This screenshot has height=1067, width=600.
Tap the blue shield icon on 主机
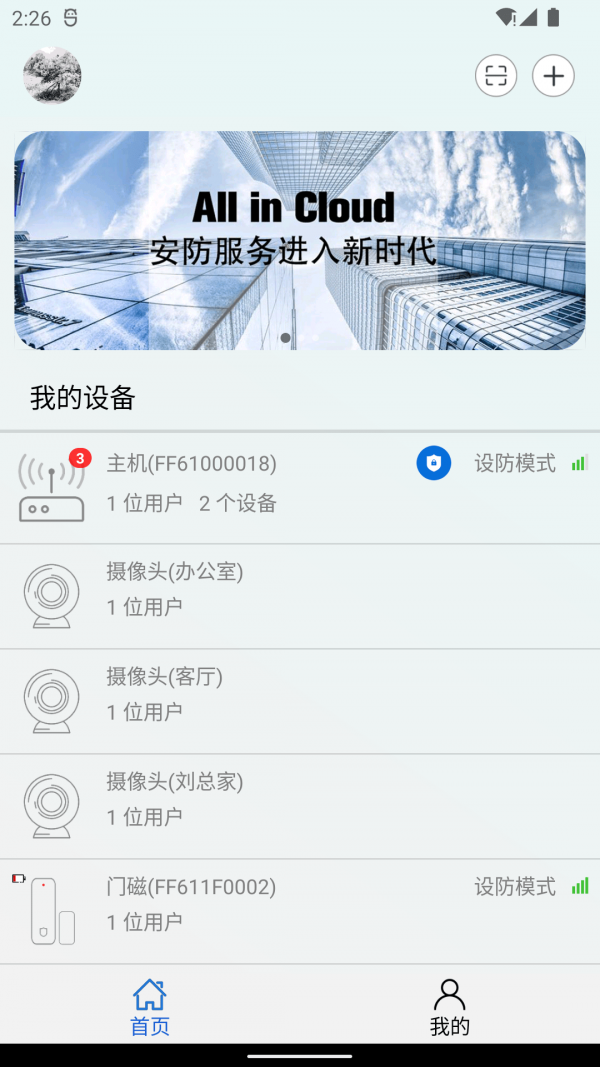pos(434,464)
